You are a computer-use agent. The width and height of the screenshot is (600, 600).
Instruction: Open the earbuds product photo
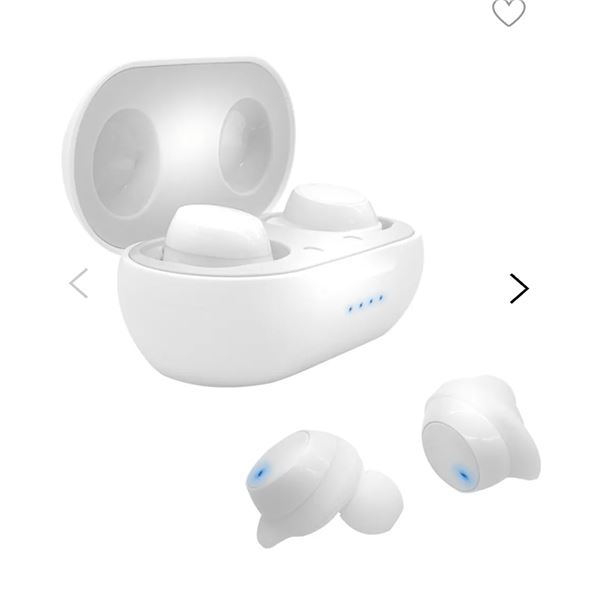point(300,300)
